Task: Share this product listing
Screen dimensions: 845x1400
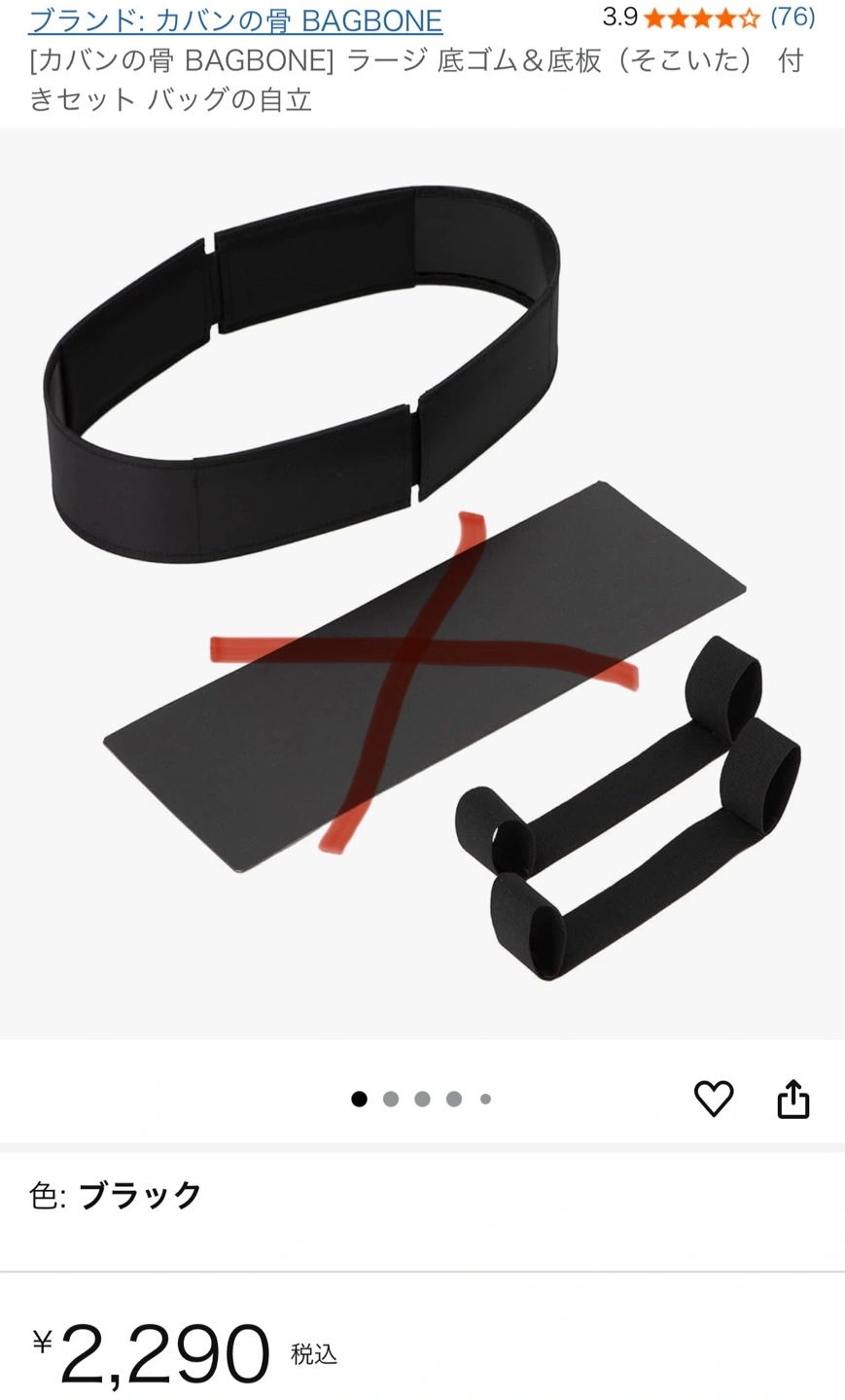Action: [x=793, y=1099]
